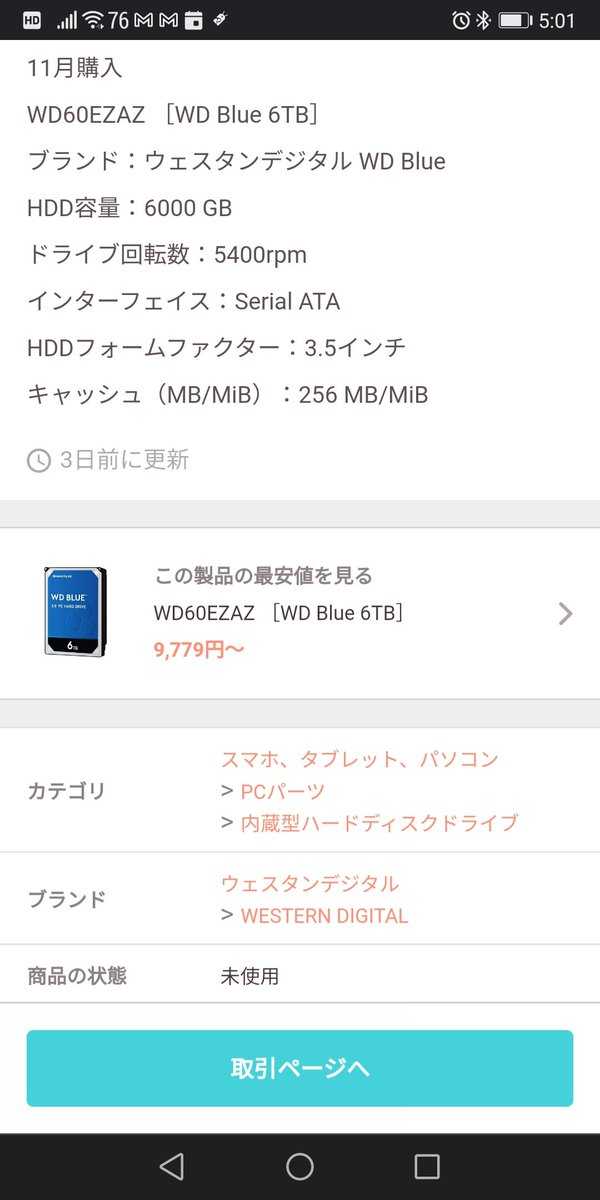The width and height of the screenshot is (600, 1200).
Task: Go back with the system back button
Action: [172, 1166]
